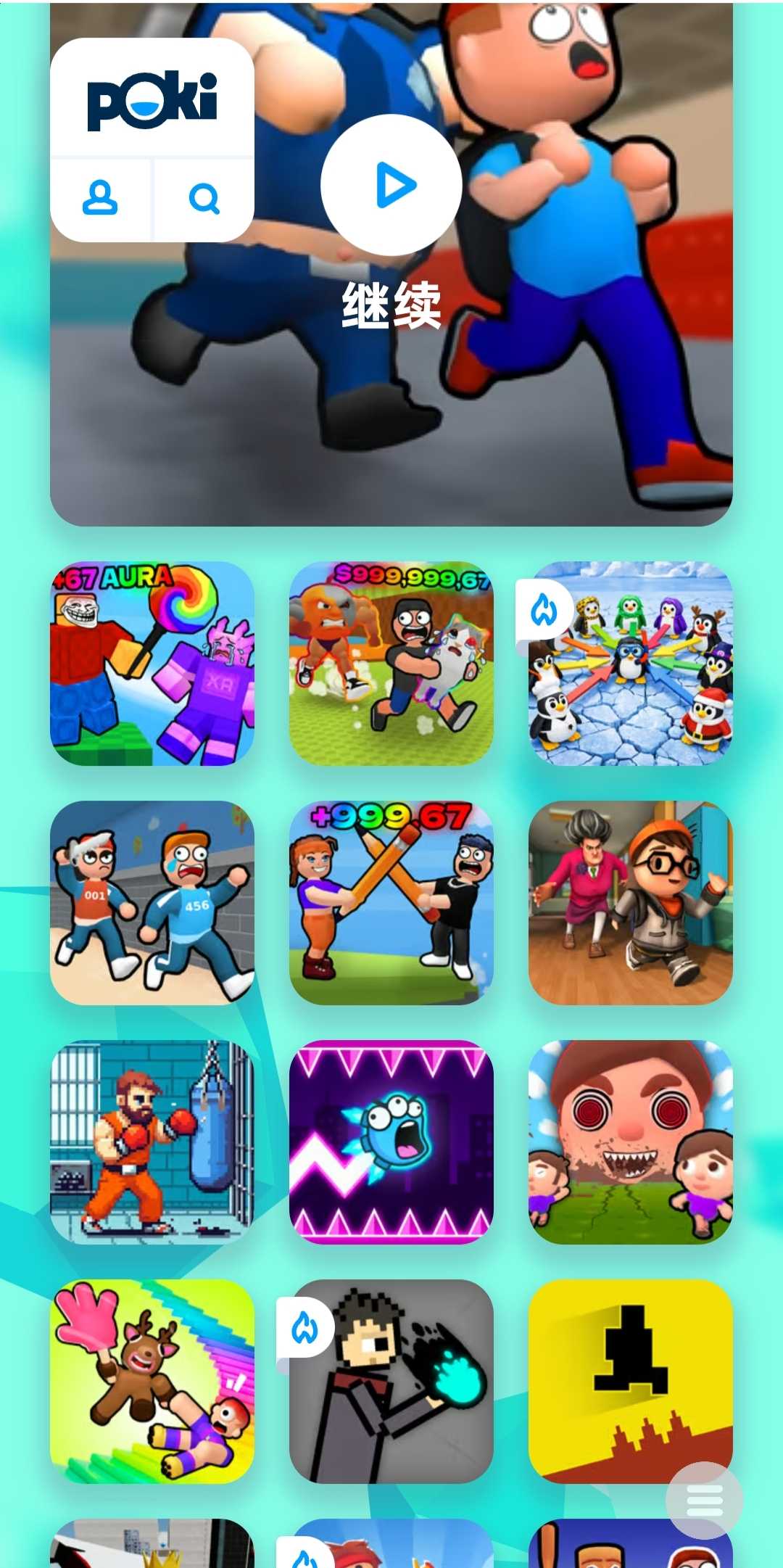Open the giant head spiral eyes game
The width and height of the screenshot is (783, 1568).
pyautogui.click(x=631, y=1142)
